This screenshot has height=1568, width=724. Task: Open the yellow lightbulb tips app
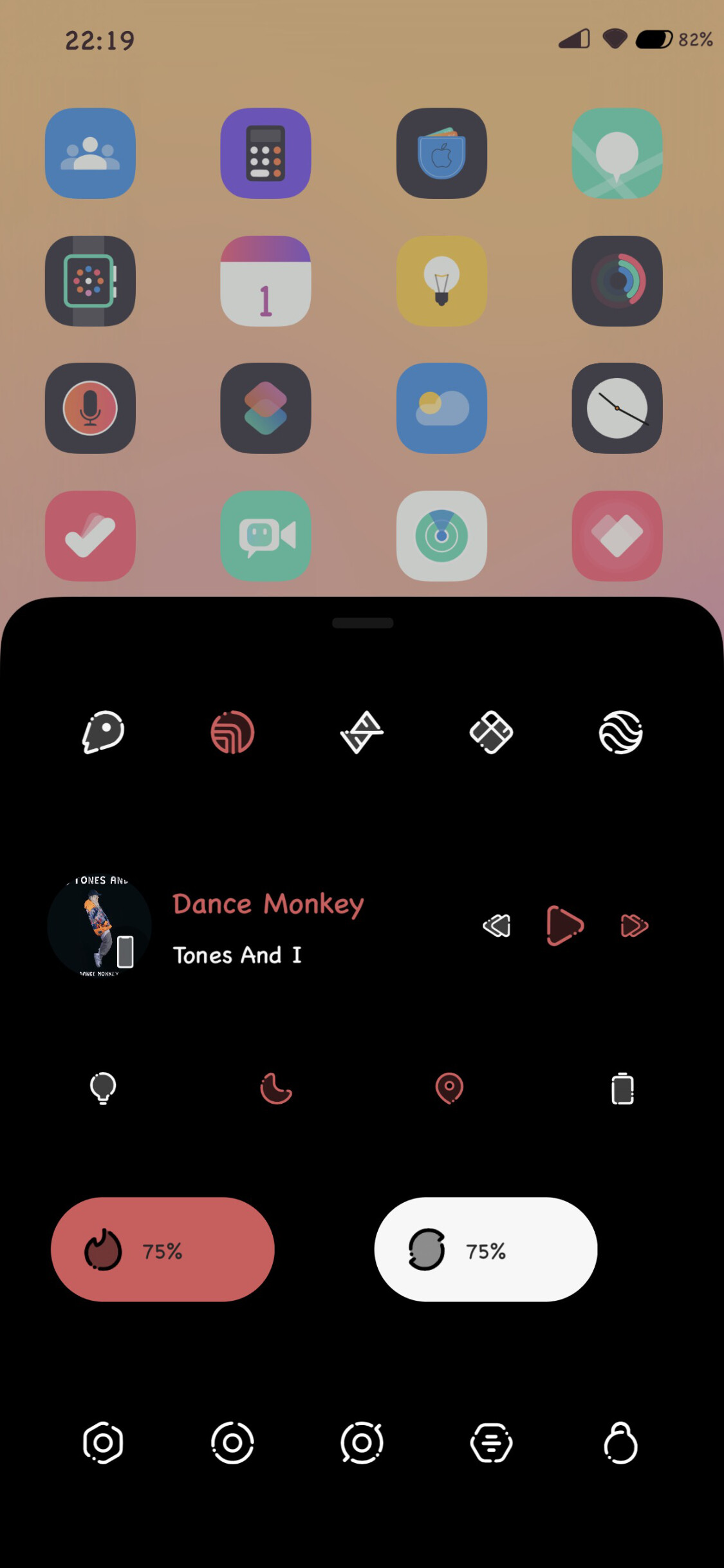(x=441, y=281)
